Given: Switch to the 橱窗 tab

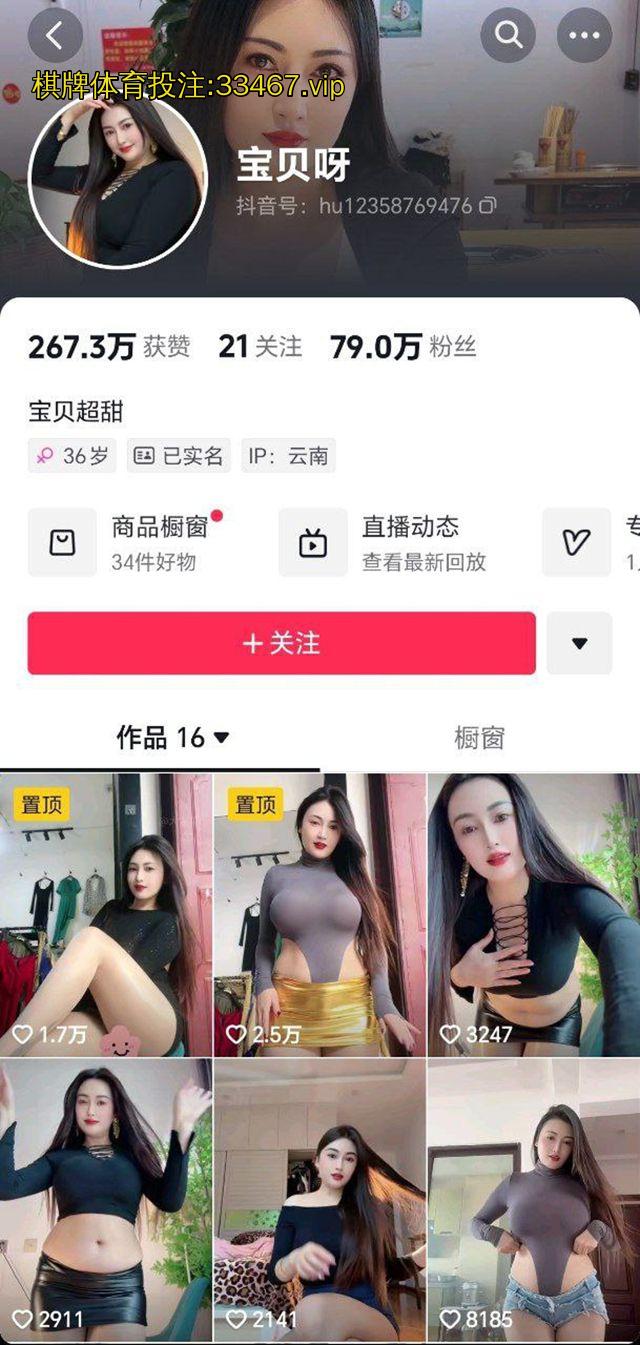Looking at the screenshot, I should coord(479,738).
